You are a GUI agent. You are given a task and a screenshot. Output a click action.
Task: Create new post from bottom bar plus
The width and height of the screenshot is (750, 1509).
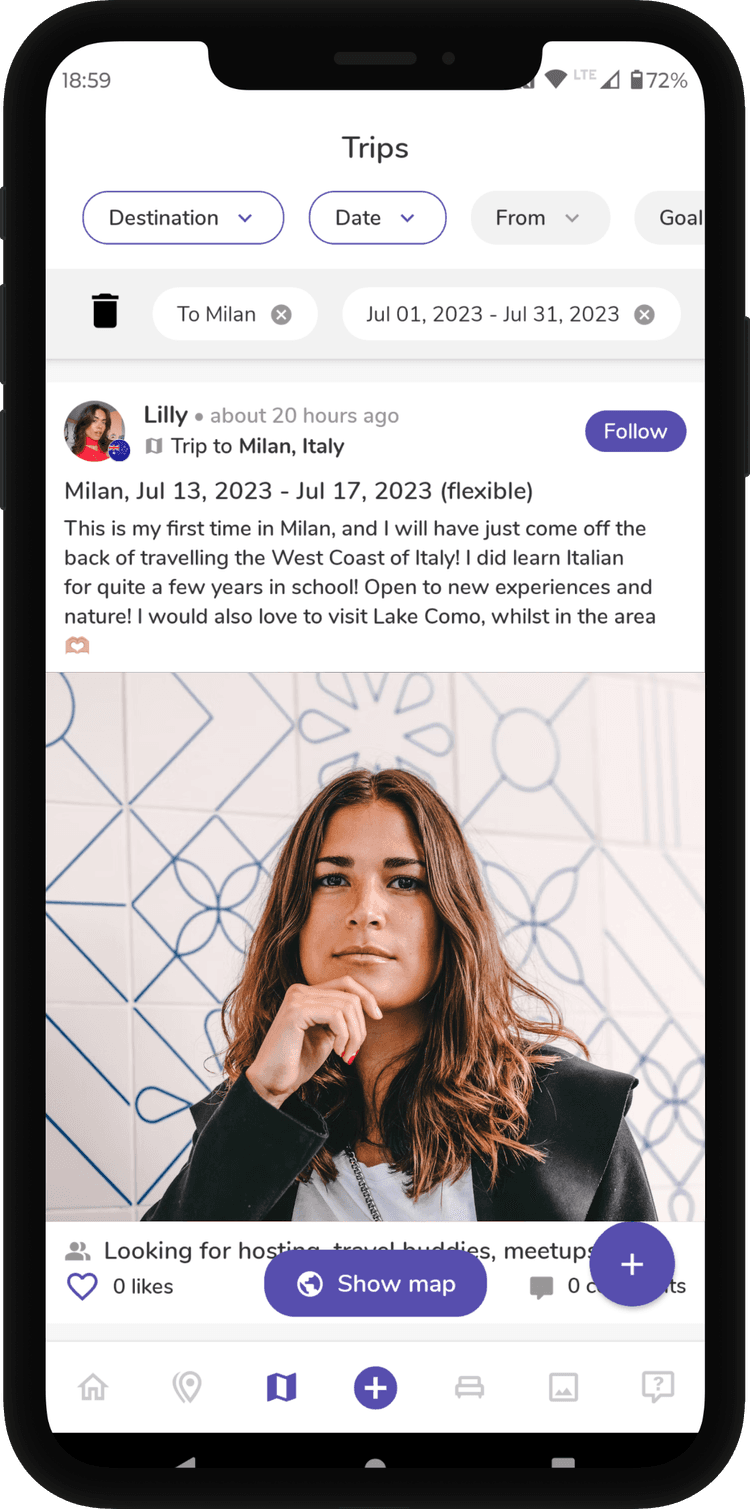tap(375, 1388)
